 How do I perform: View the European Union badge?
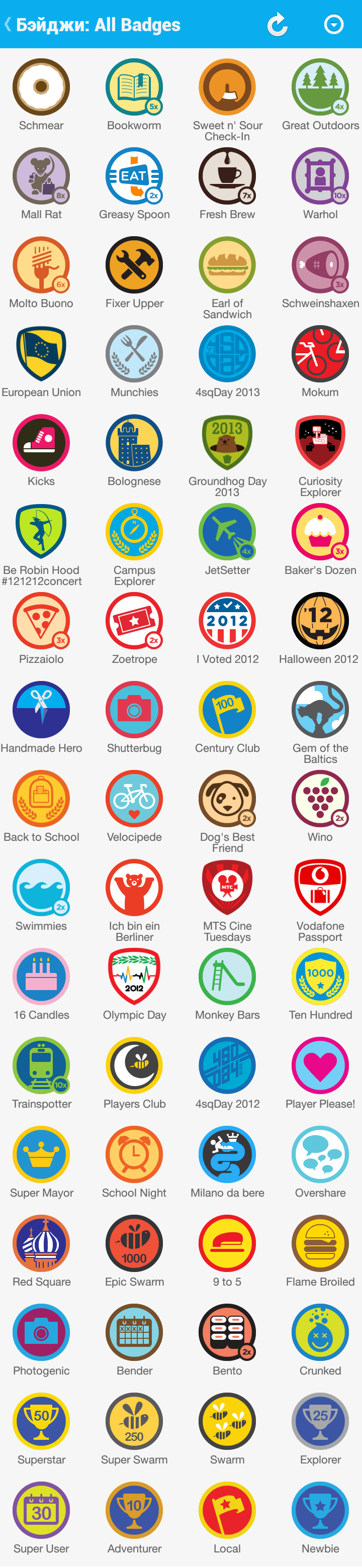coord(41,354)
